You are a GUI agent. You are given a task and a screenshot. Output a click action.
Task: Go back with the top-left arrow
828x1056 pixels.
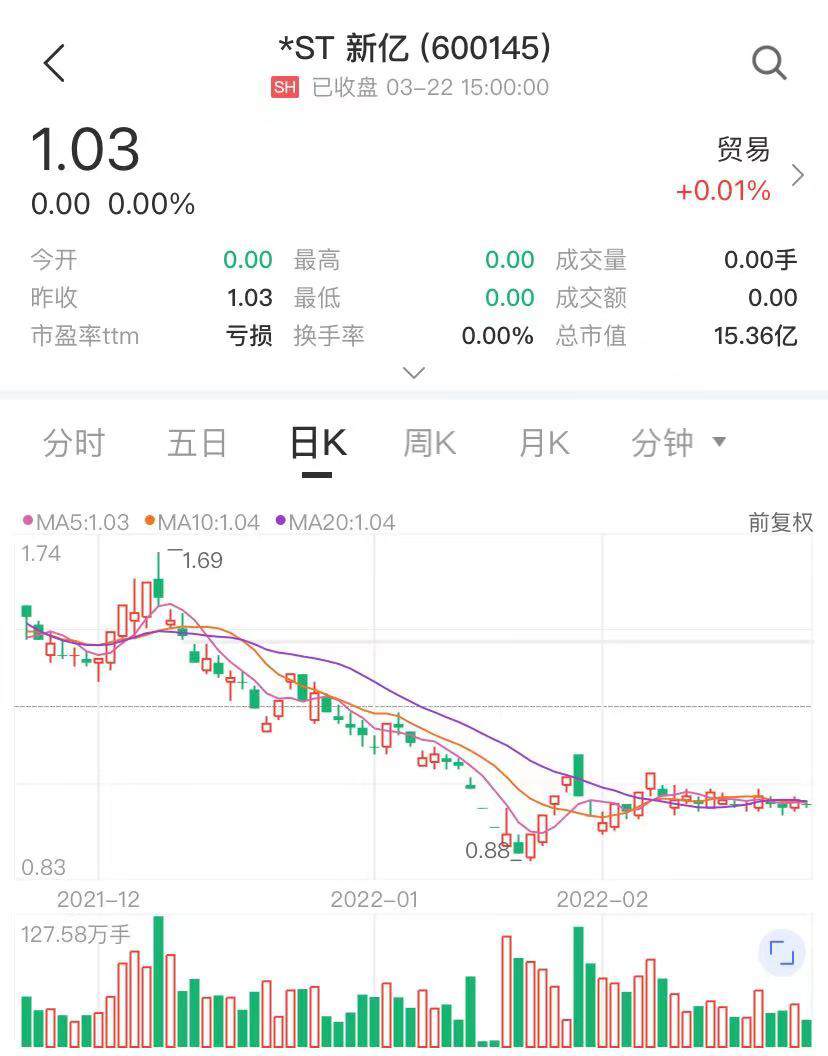point(55,63)
